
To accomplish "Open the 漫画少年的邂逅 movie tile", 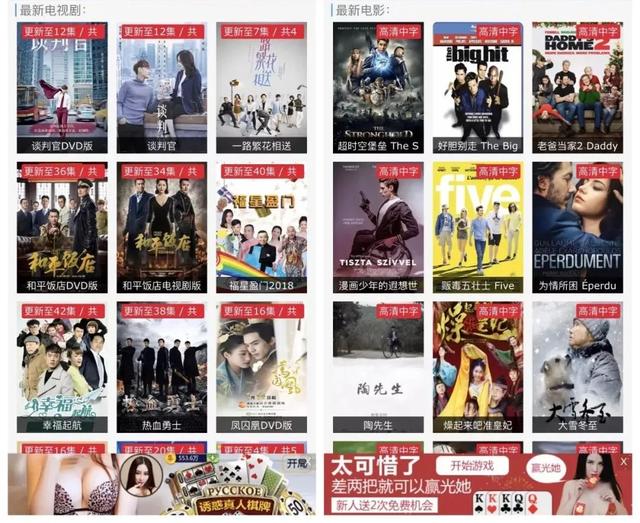I will [x=378, y=227].
